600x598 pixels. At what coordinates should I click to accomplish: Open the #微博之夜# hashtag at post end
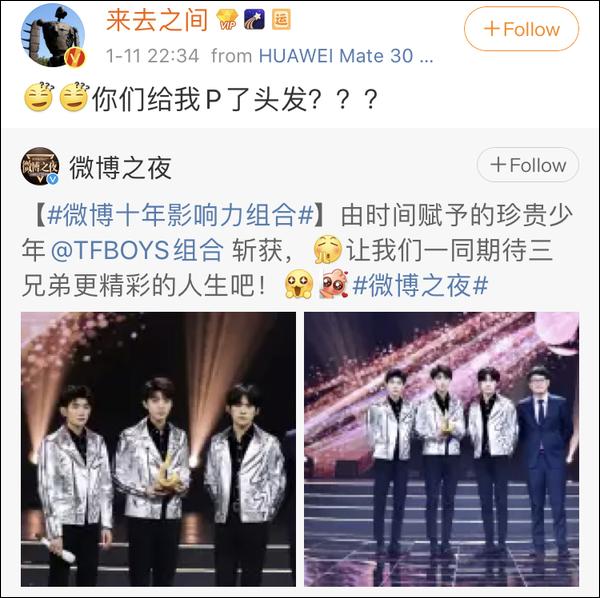point(419,285)
